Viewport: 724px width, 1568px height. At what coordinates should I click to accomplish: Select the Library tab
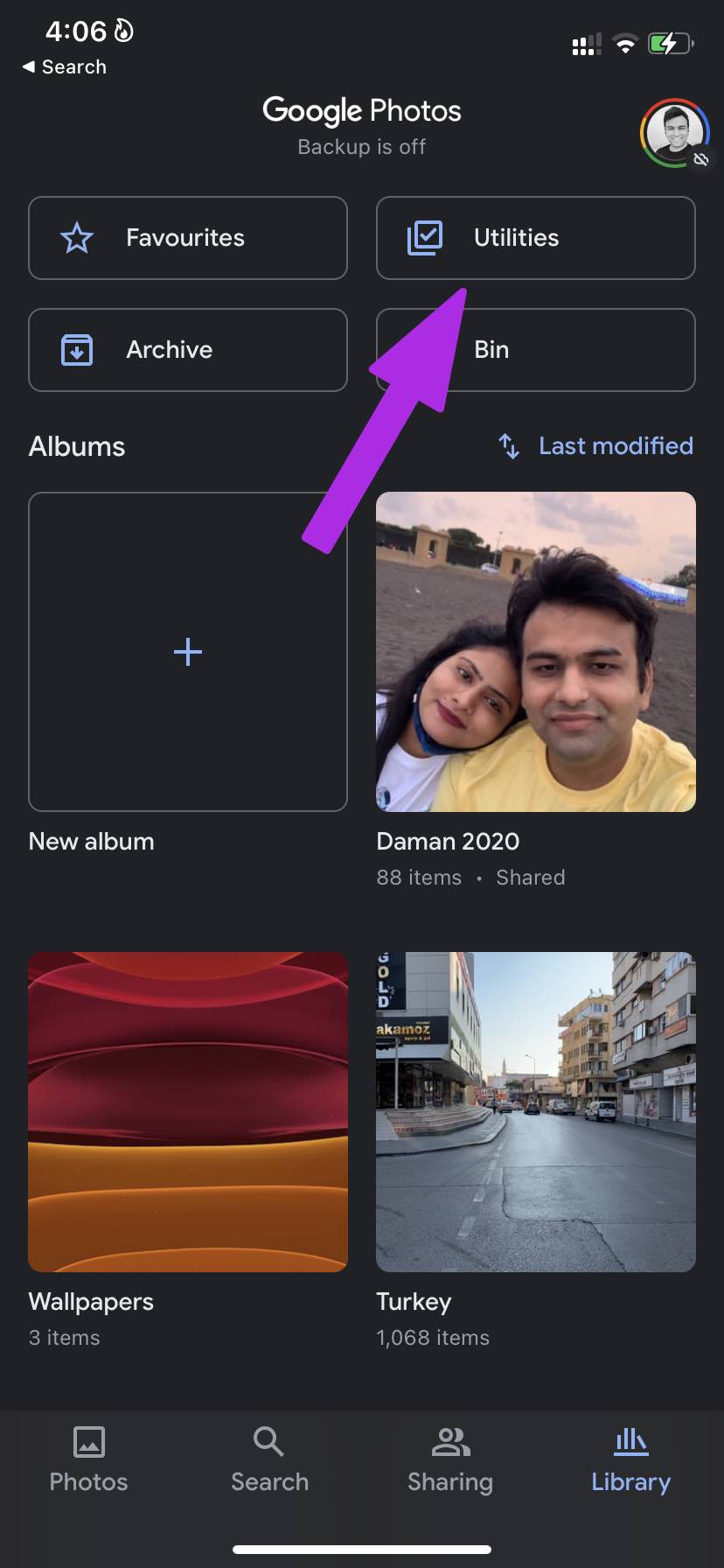click(x=630, y=1459)
